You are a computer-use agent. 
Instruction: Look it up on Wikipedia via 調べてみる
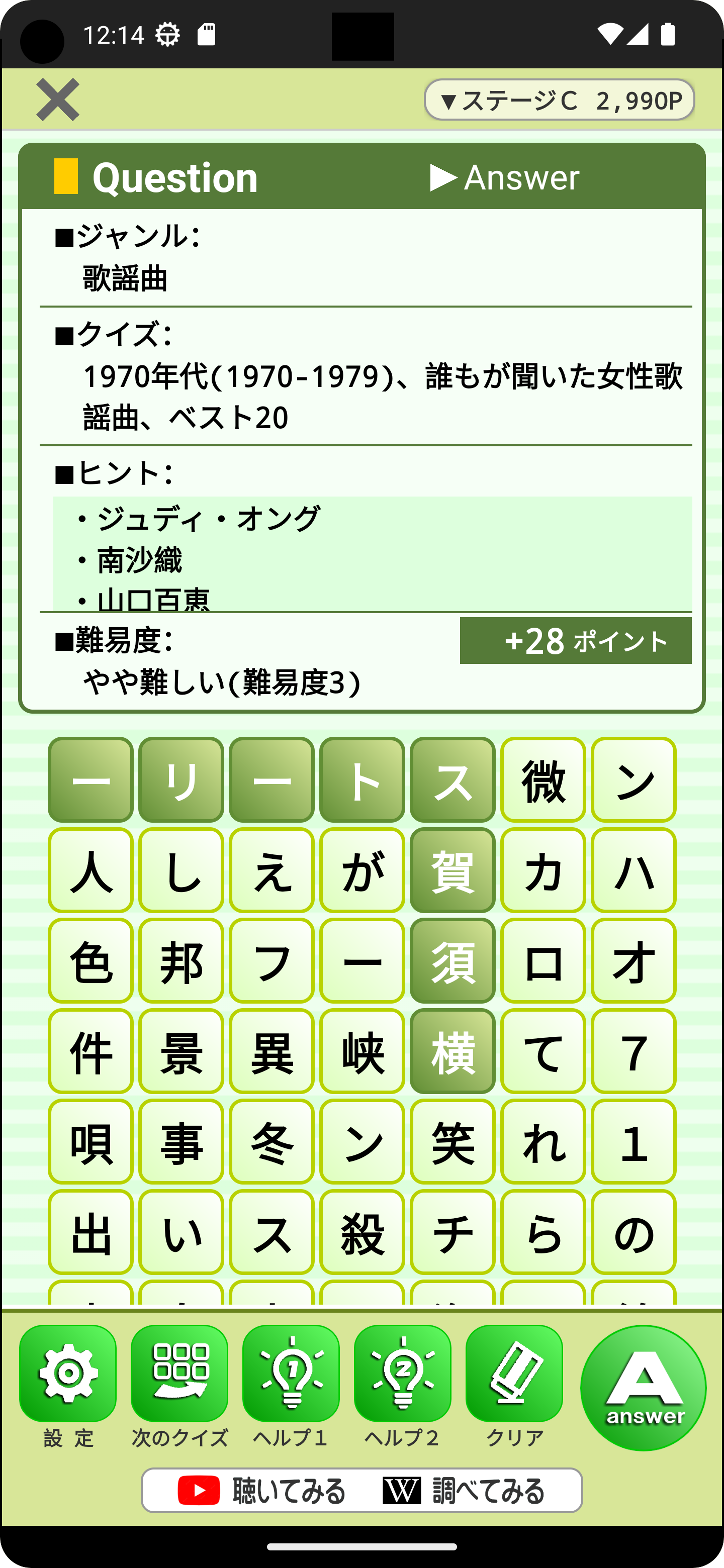point(464,1491)
